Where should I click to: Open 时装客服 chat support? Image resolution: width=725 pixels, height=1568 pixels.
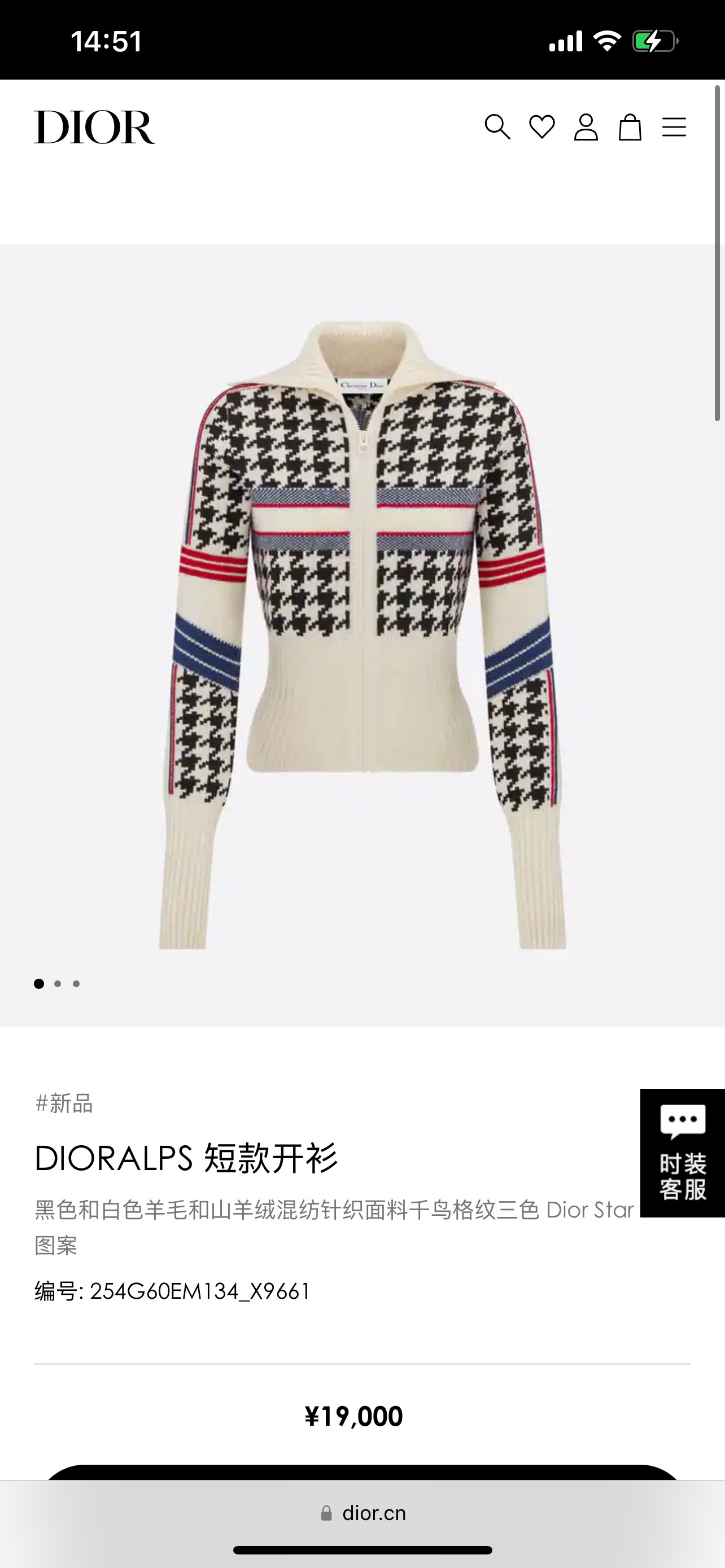pyautogui.click(x=683, y=1153)
